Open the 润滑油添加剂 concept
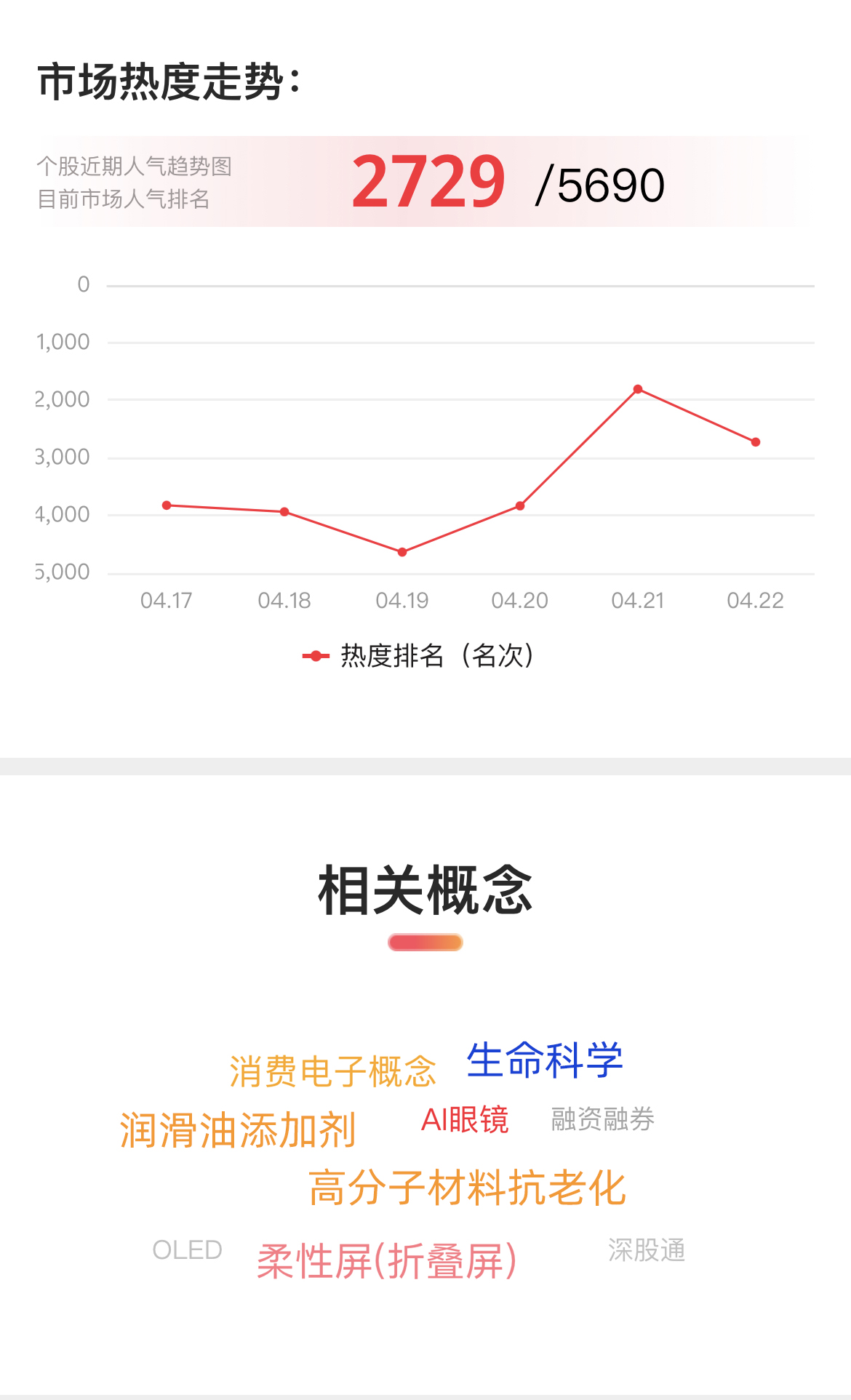The image size is (851, 1400). point(237,1130)
